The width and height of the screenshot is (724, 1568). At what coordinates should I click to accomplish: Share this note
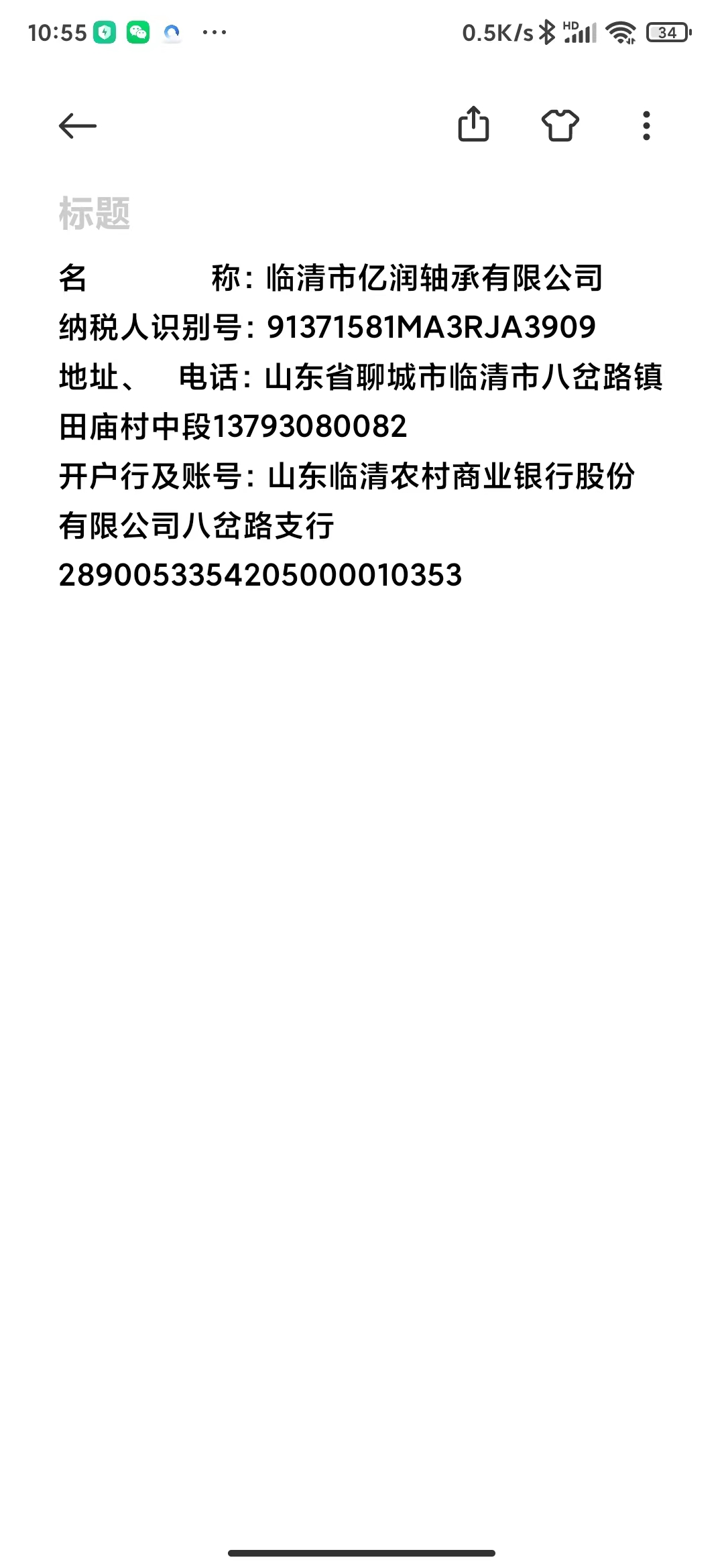[x=473, y=125]
